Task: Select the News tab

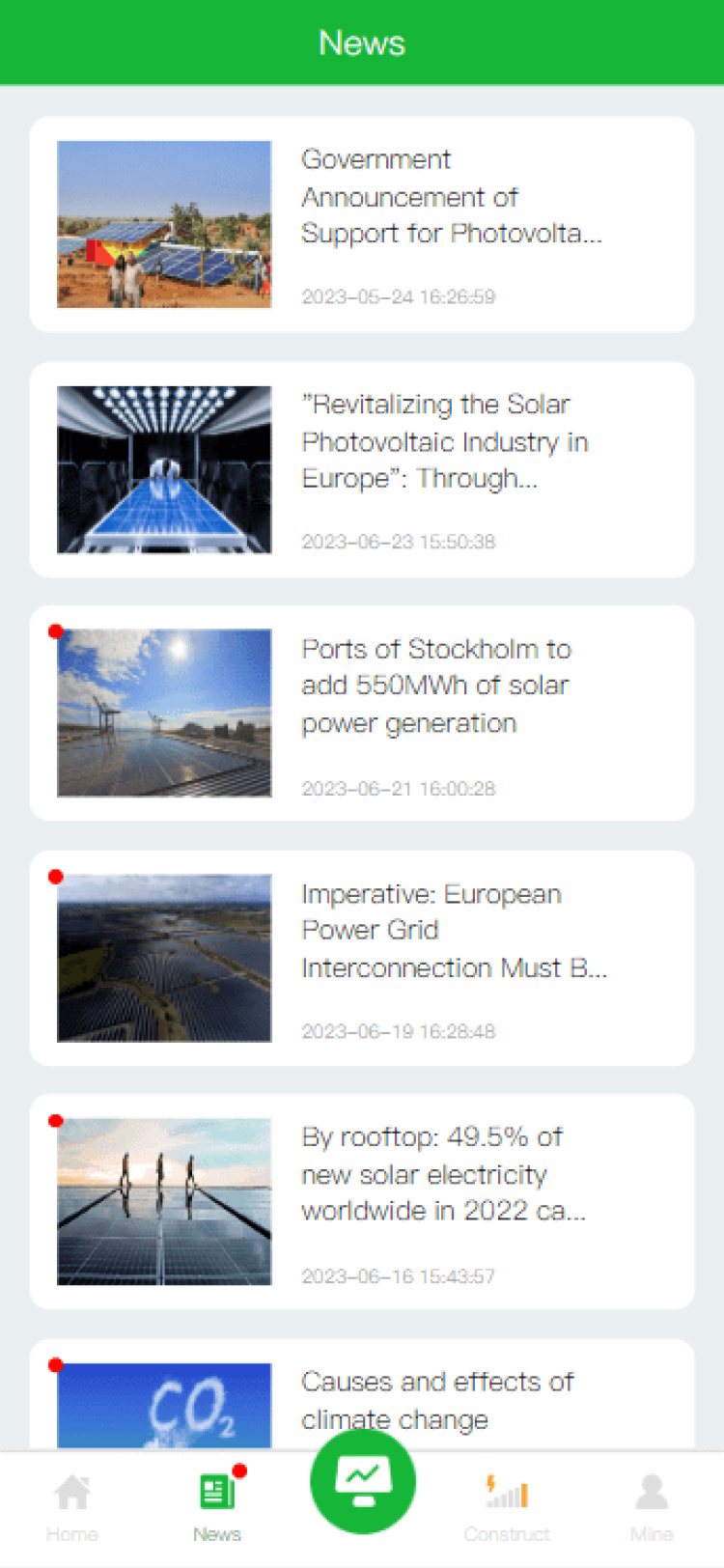Action: click(x=217, y=1508)
